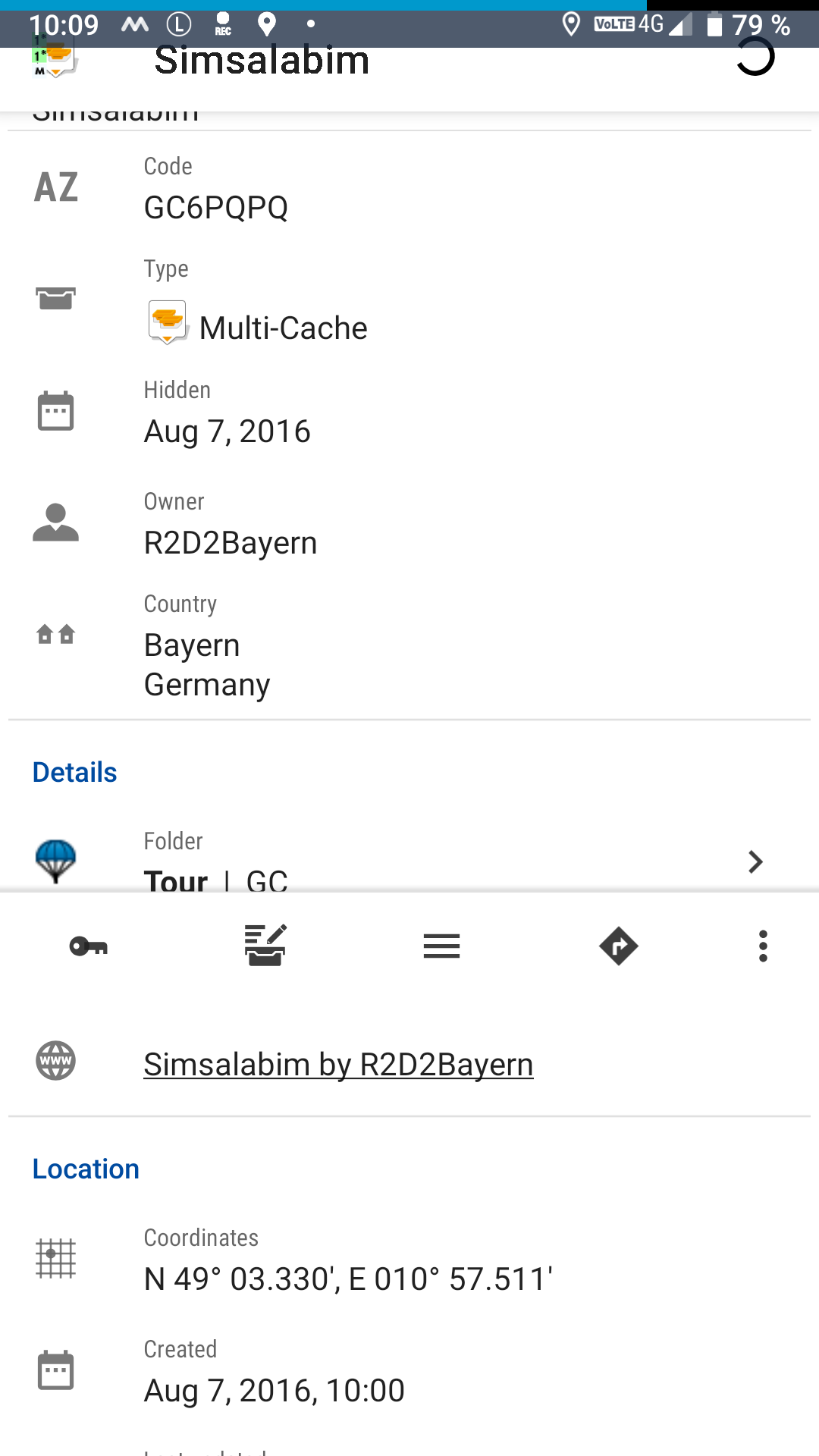Image resolution: width=819 pixels, height=1456 pixels.
Task: Open the three-dot overflow menu
Action: tap(763, 946)
